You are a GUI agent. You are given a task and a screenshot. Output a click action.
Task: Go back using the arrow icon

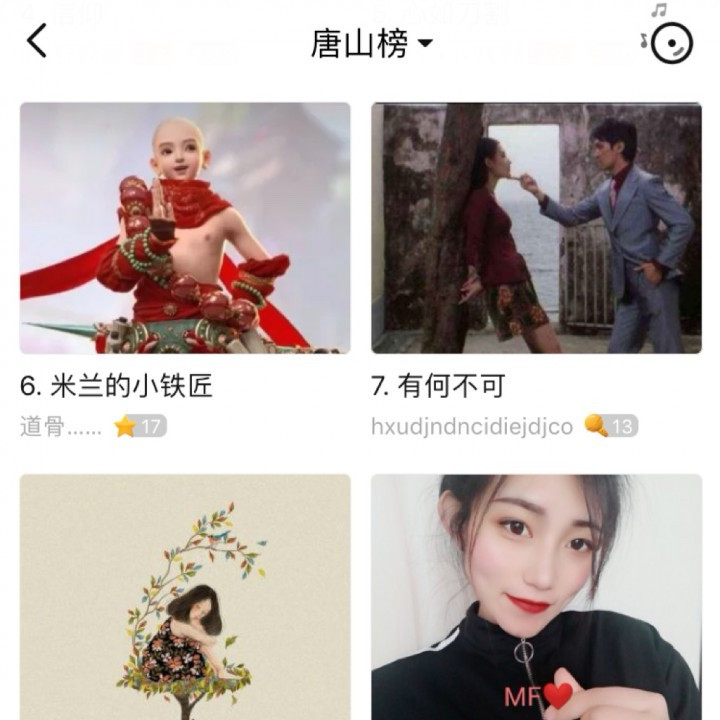(37, 42)
